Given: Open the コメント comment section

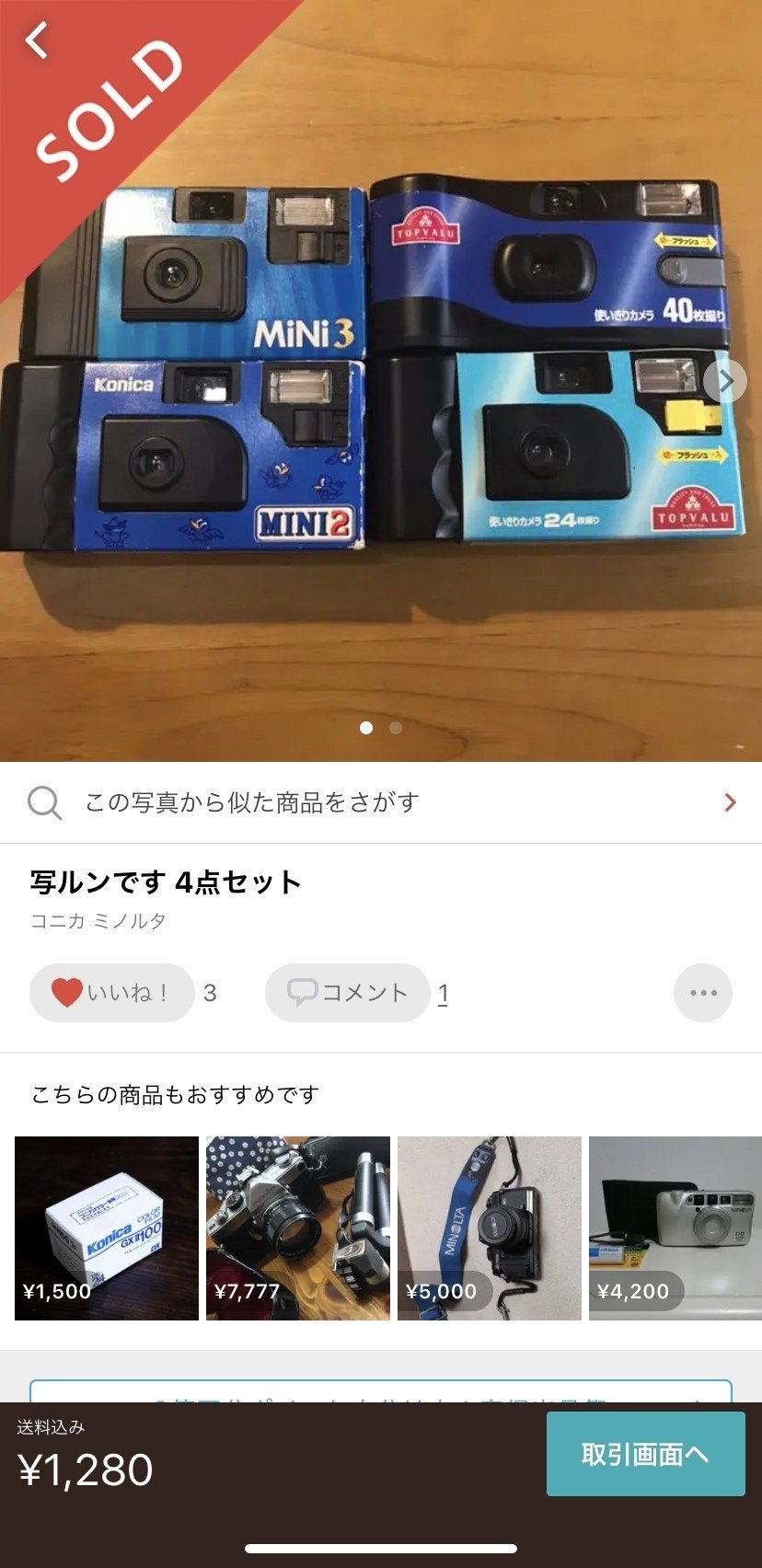Looking at the screenshot, I should pyautogui.click(x=345, y=992).
